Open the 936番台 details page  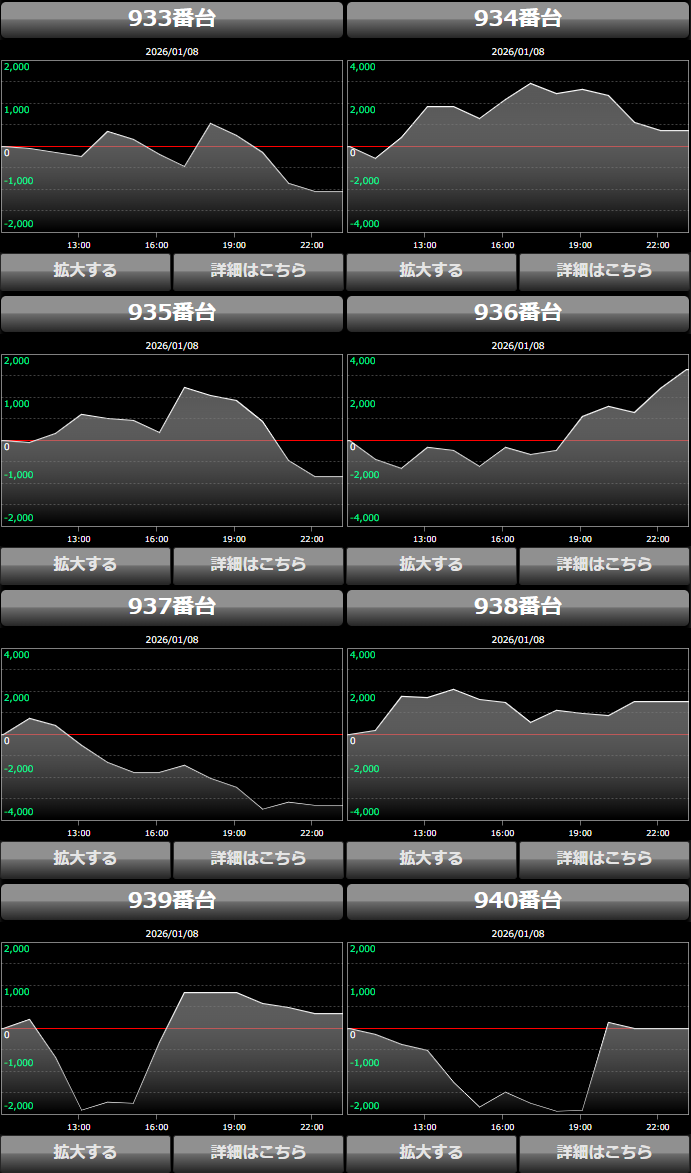[604, 565]
